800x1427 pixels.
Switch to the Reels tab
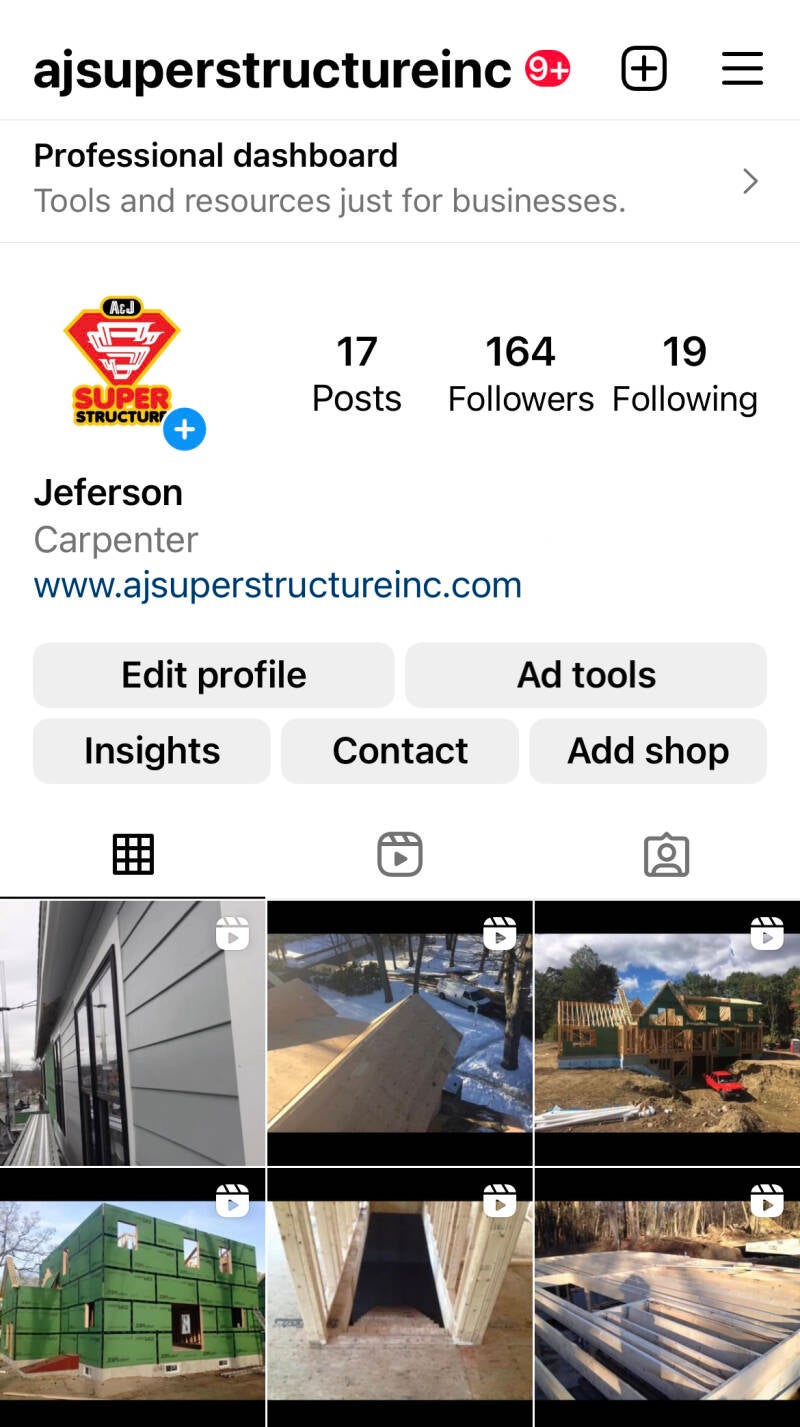(400, 855)
